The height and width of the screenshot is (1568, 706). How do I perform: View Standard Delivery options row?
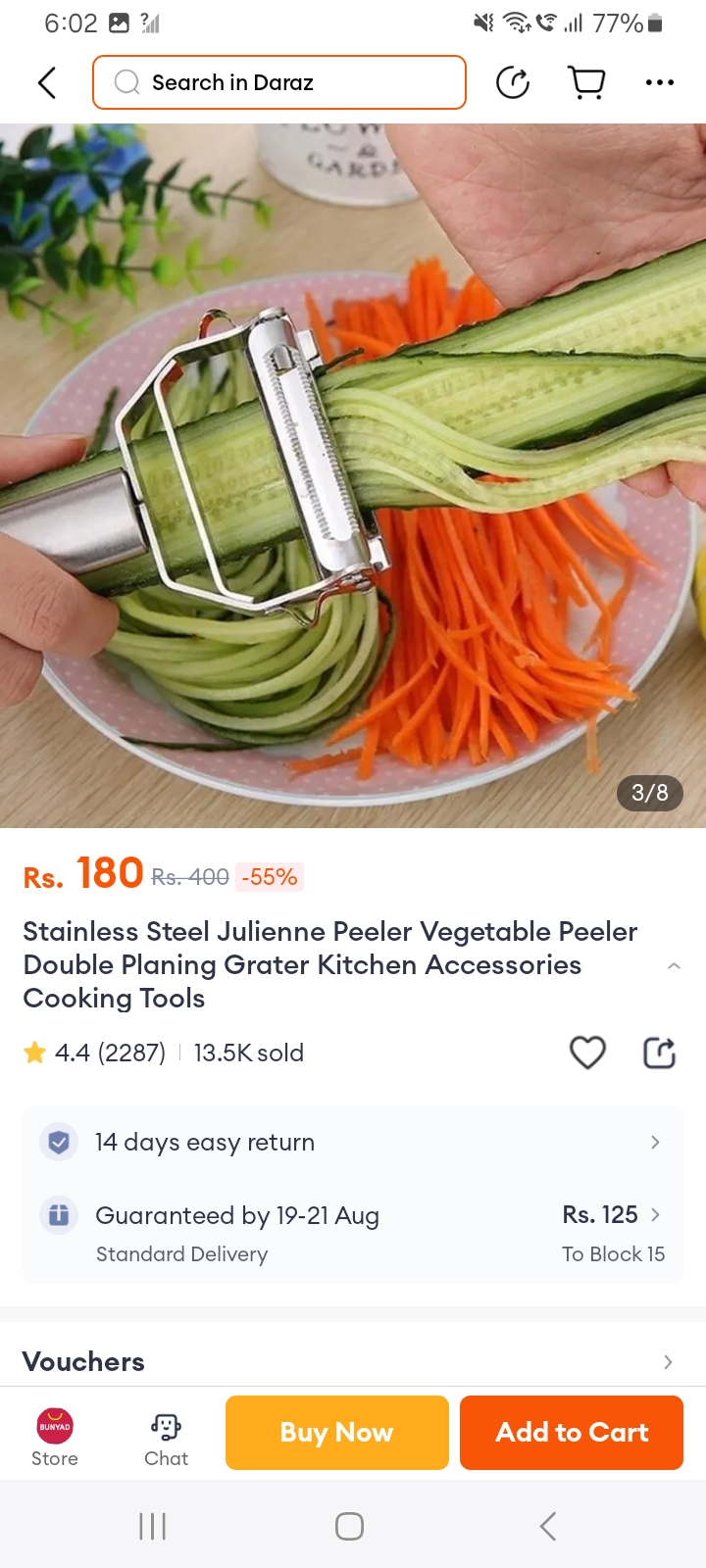point(353,1233)
